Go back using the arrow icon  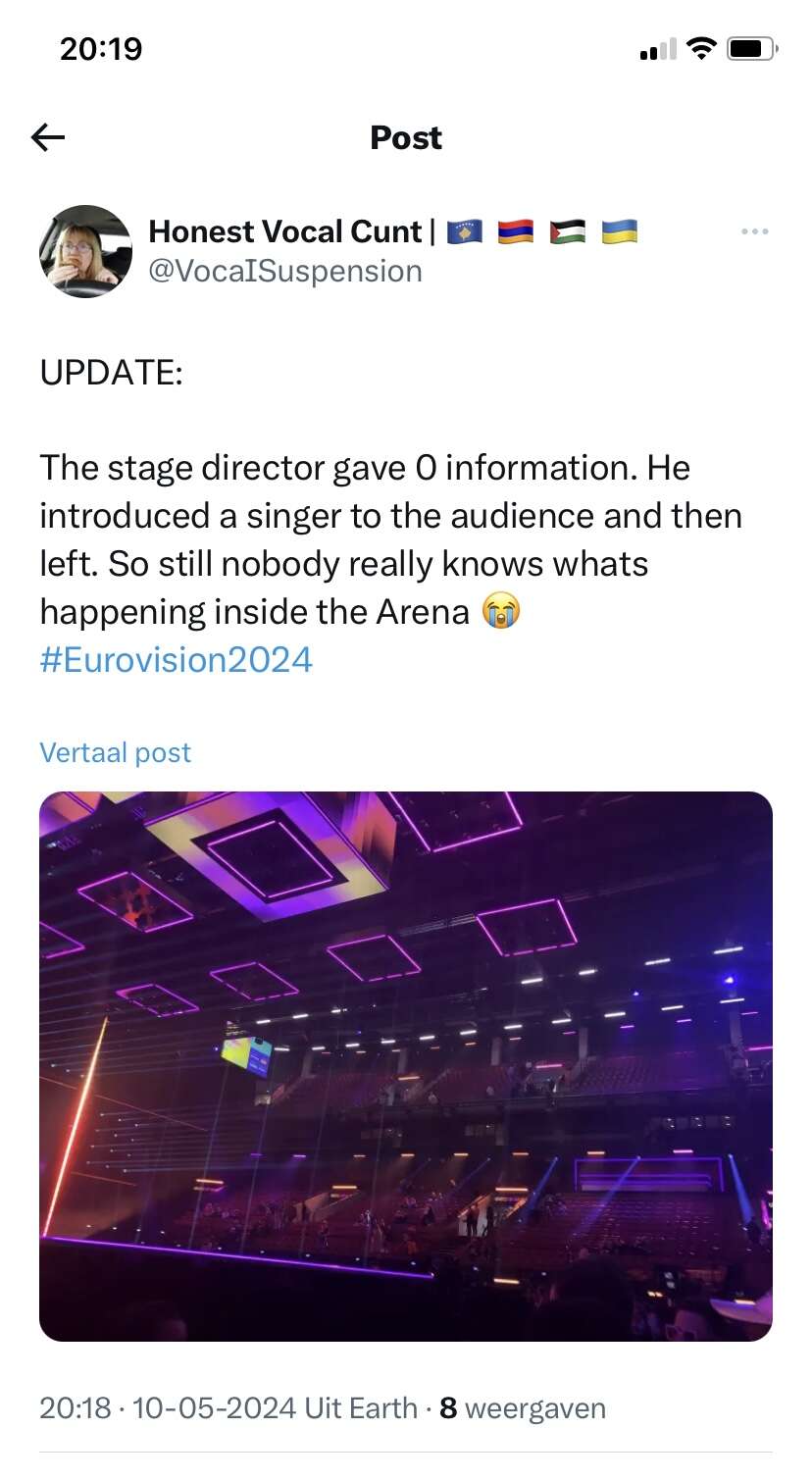pyautogui.click(x=48, y=138)
